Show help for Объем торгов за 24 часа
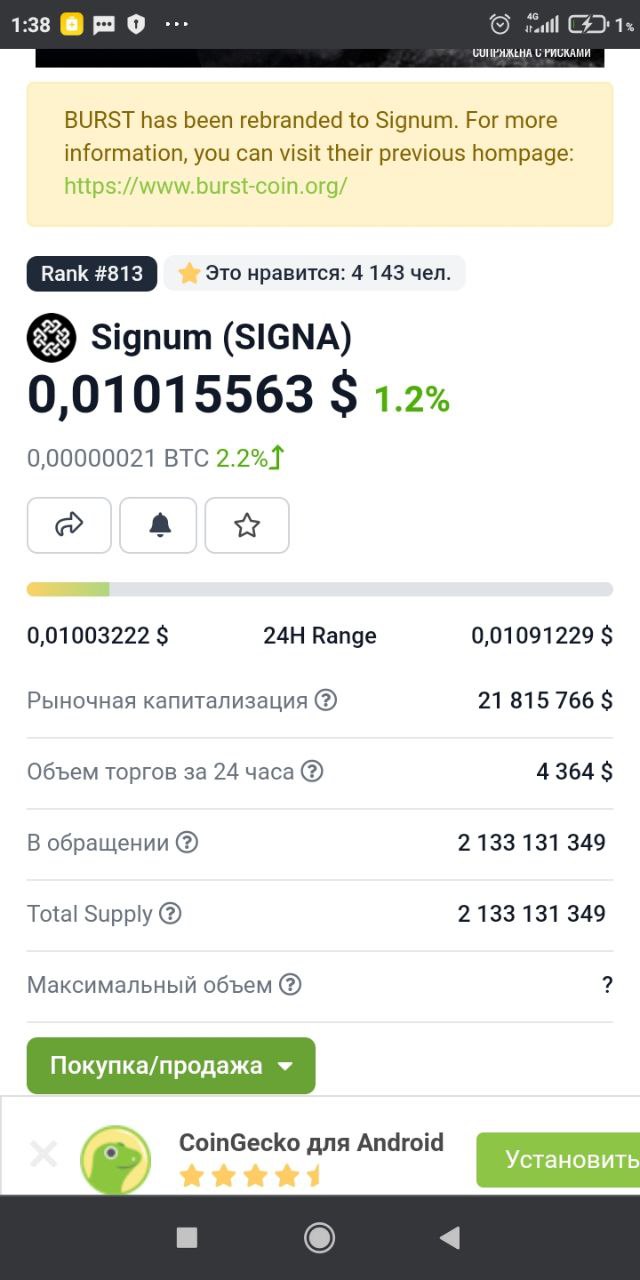 312,771
